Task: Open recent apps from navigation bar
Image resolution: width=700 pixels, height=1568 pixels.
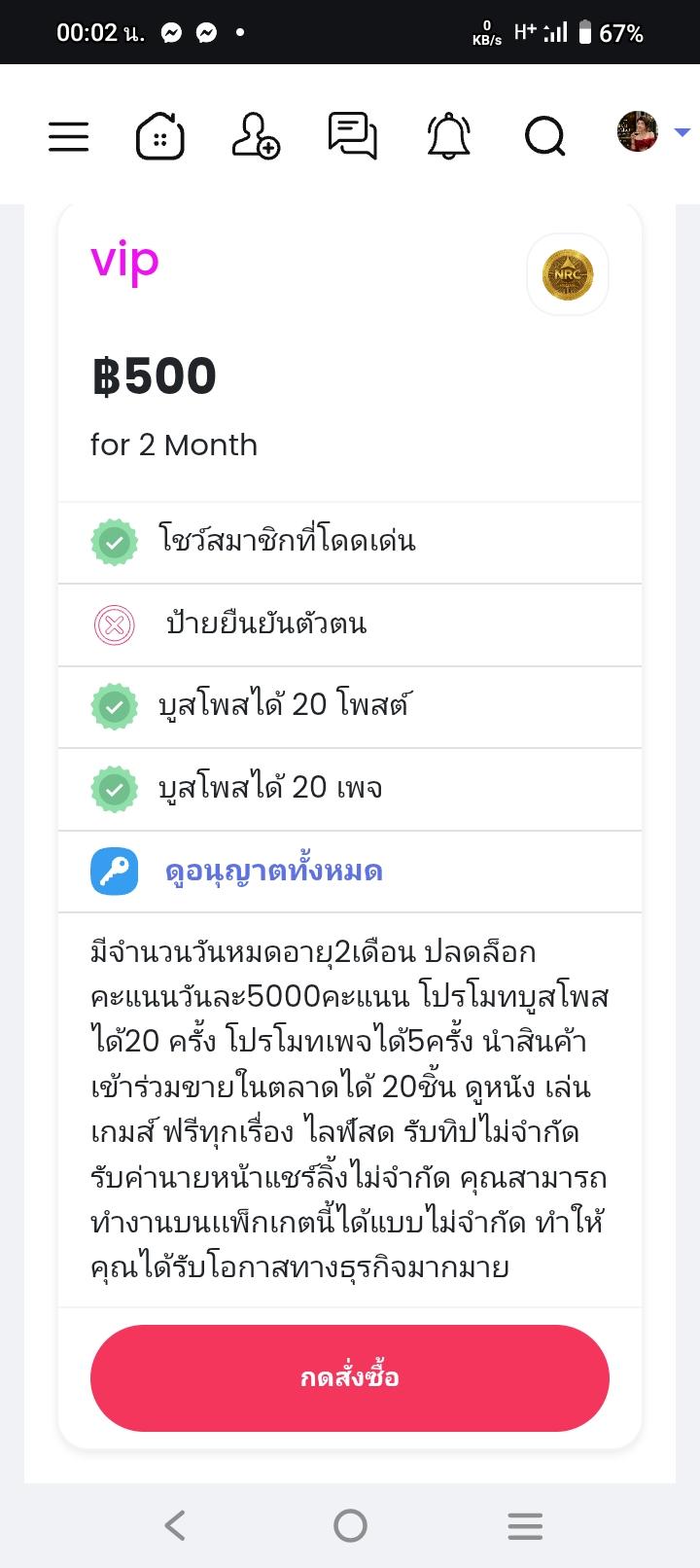Action: click(525, 1525)
